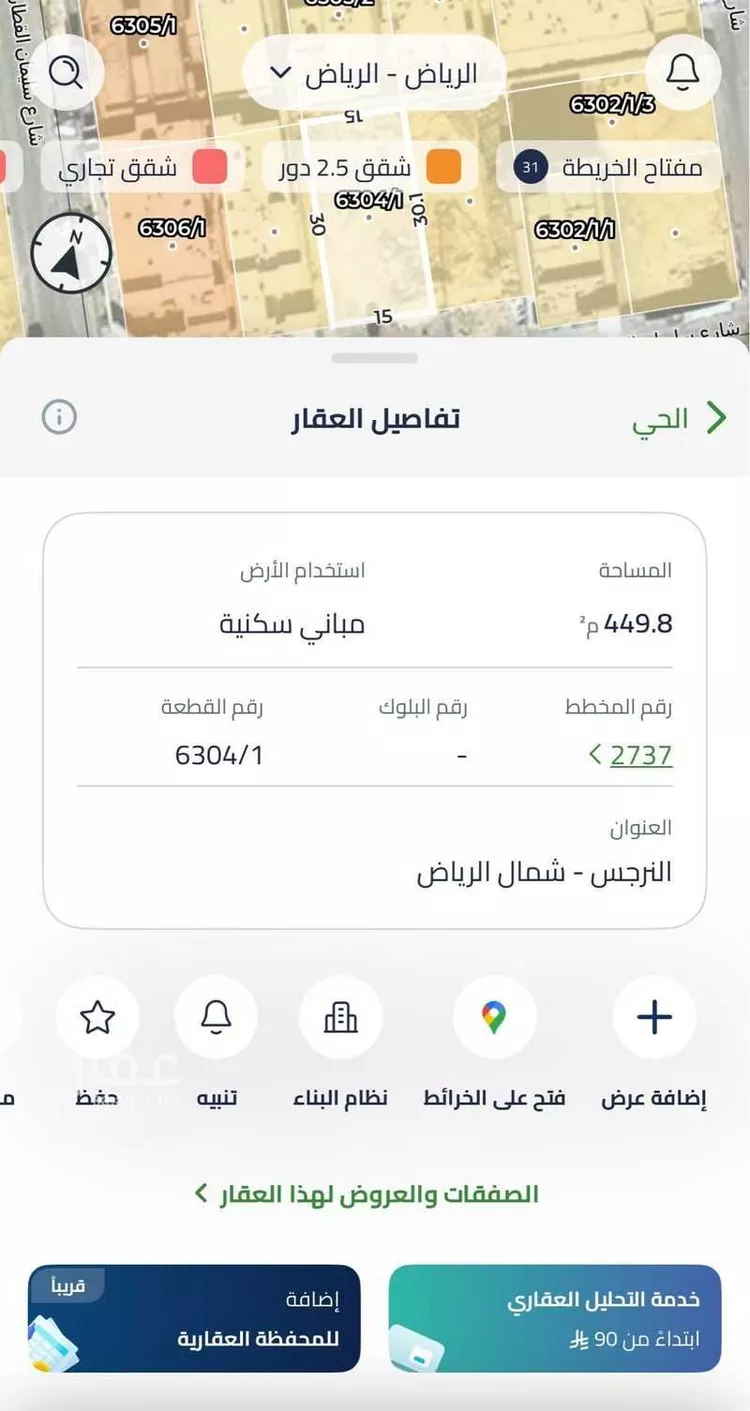Set an alert using the تنبيه bell icon

point(217,1017)
